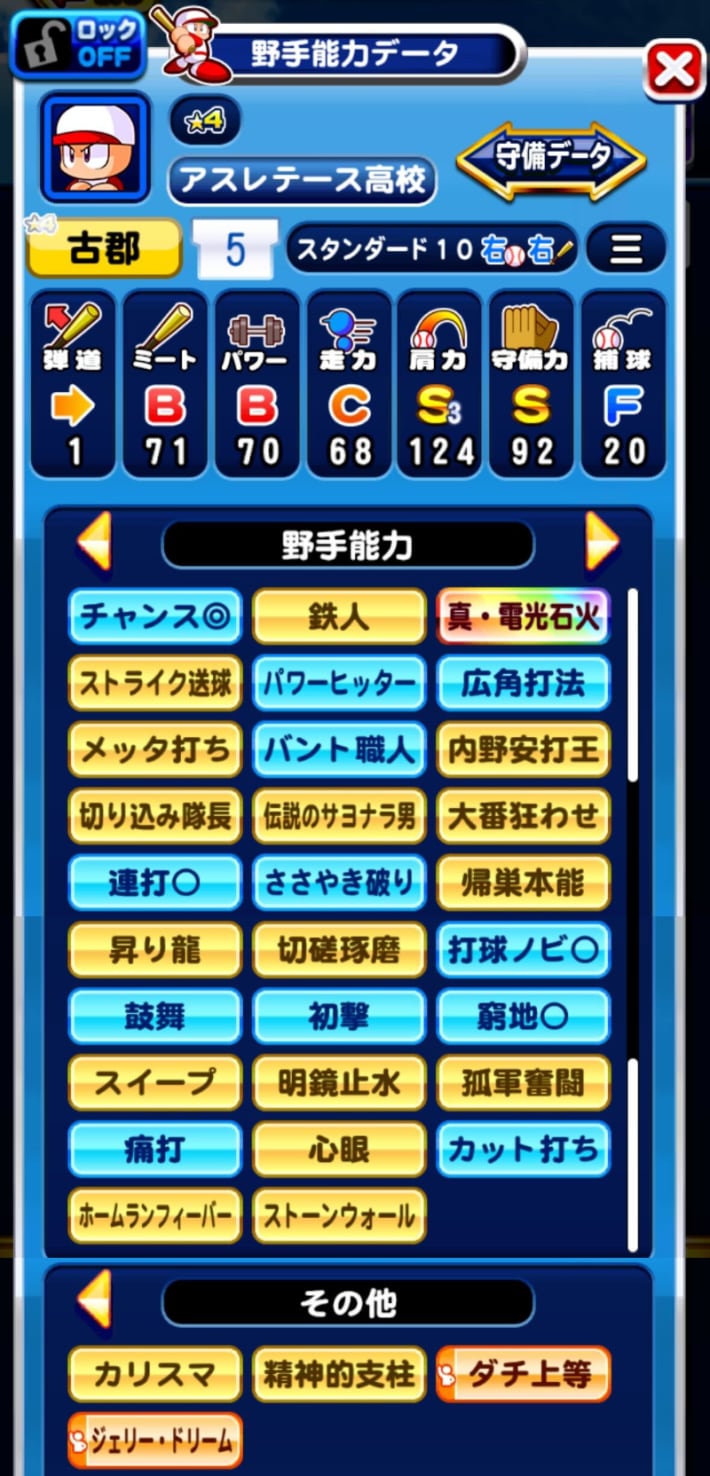
Task: Tap the 広角打法 ability
Action: [x=523, y=684]
